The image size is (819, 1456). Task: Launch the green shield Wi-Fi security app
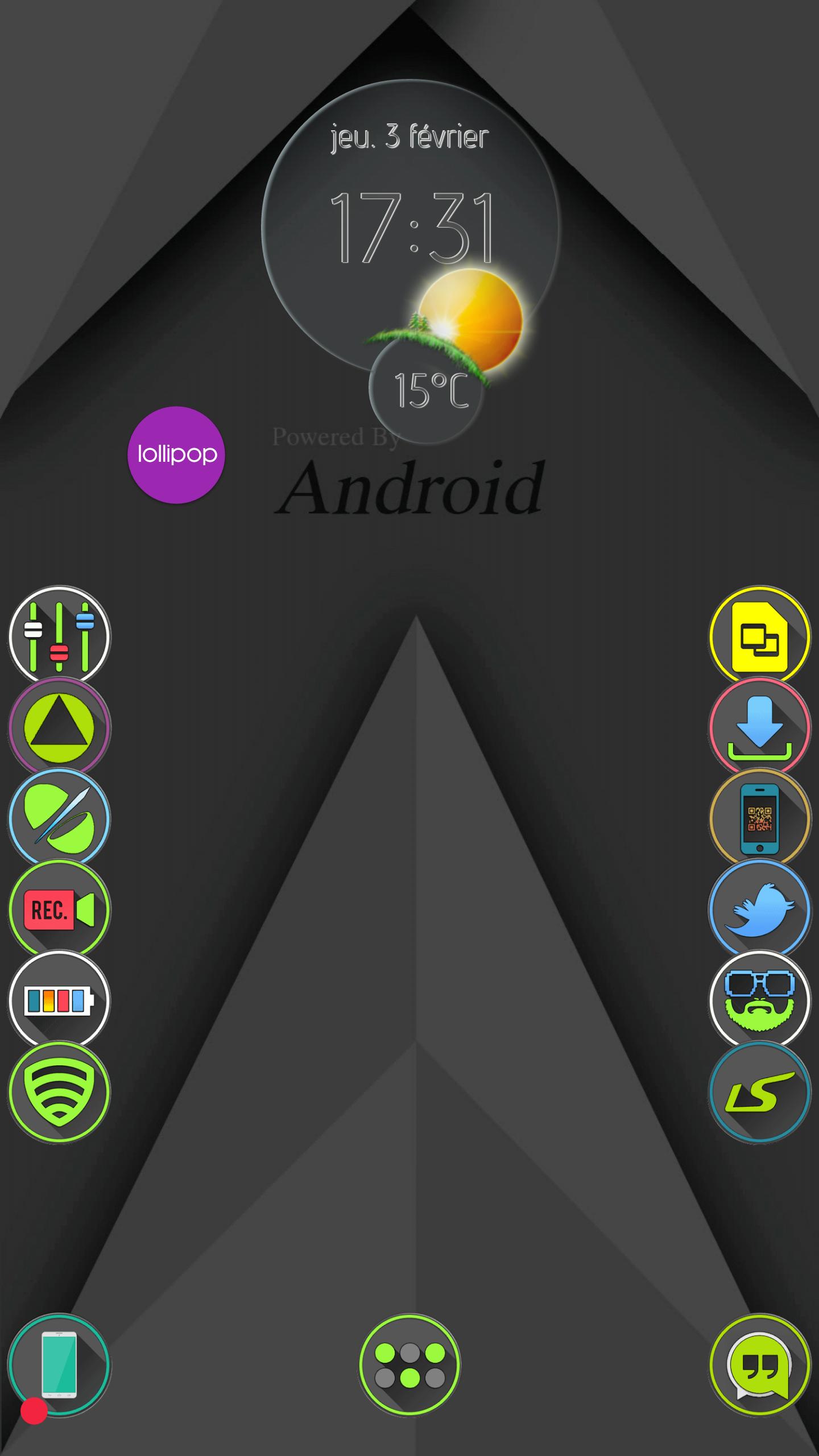[x=59, y=1092]
